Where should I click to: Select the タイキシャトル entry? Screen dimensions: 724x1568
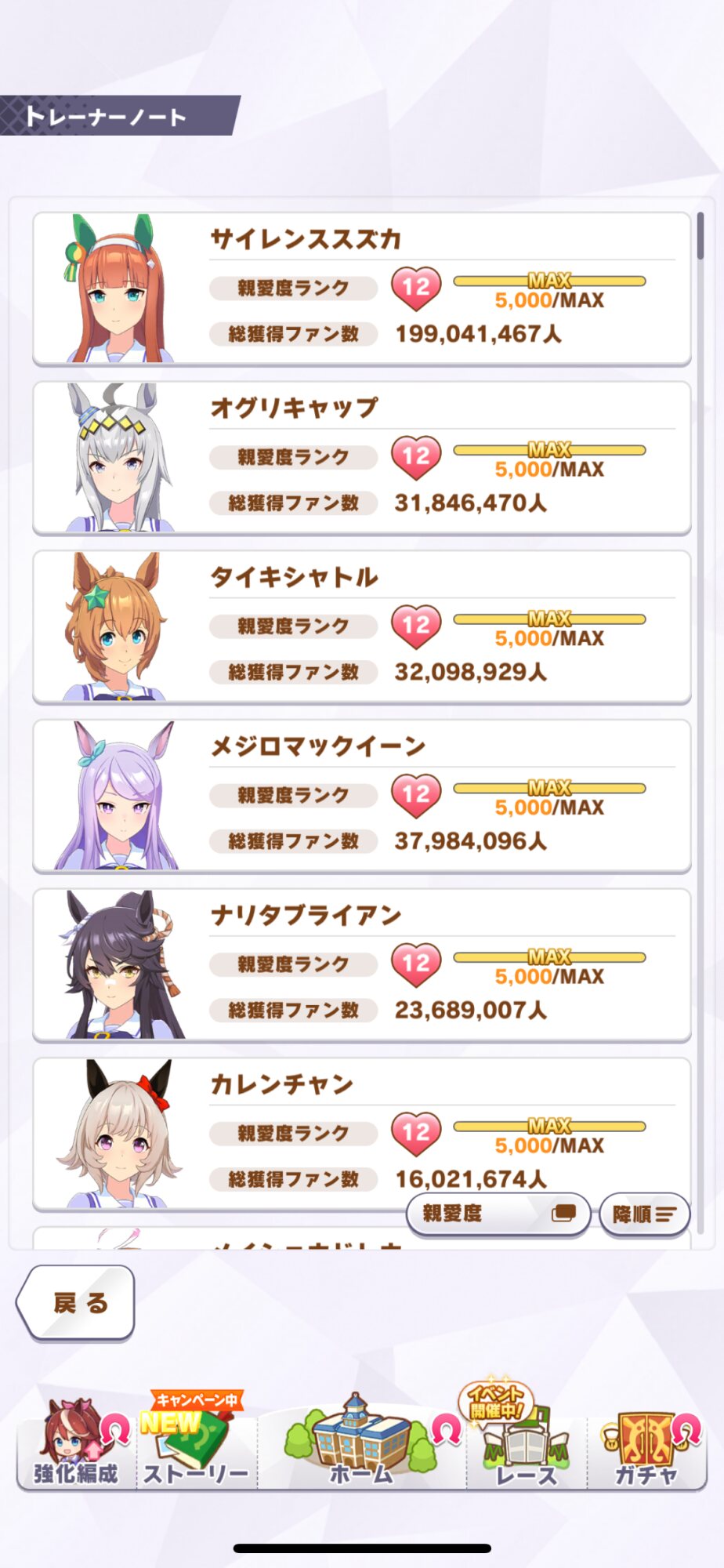(x=361, y=627)
